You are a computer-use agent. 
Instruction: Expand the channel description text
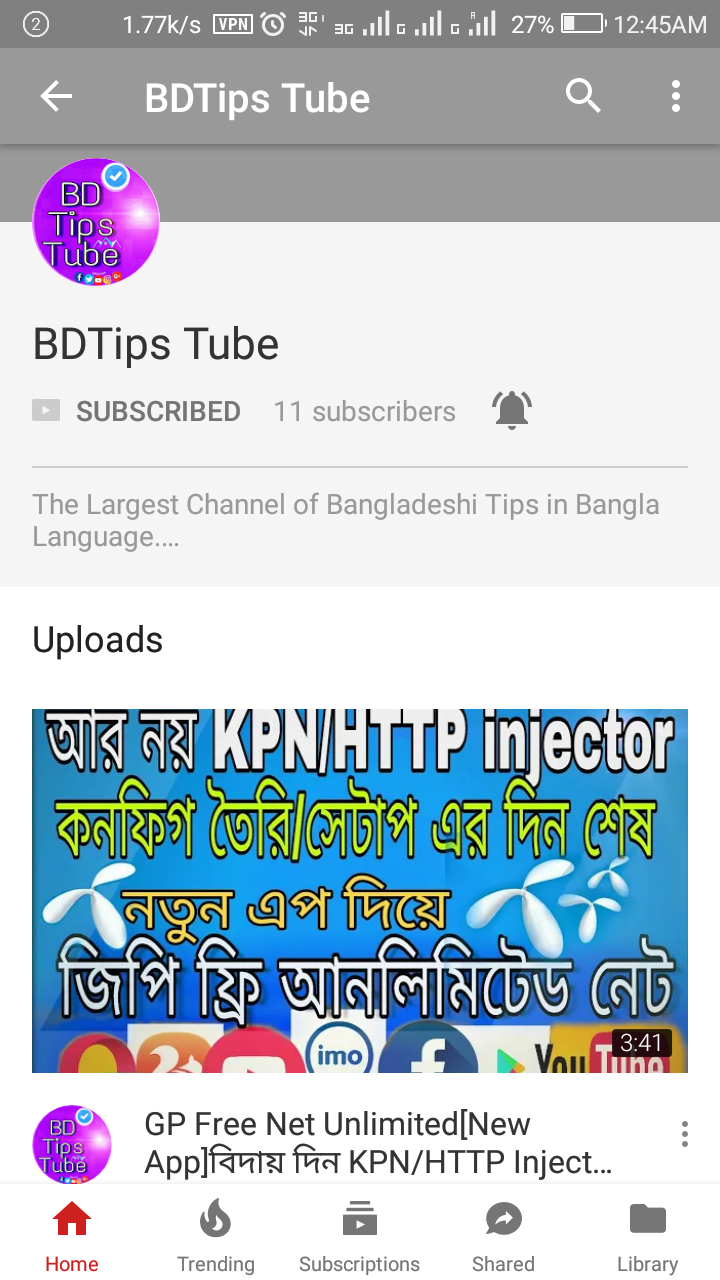[345, 520]
